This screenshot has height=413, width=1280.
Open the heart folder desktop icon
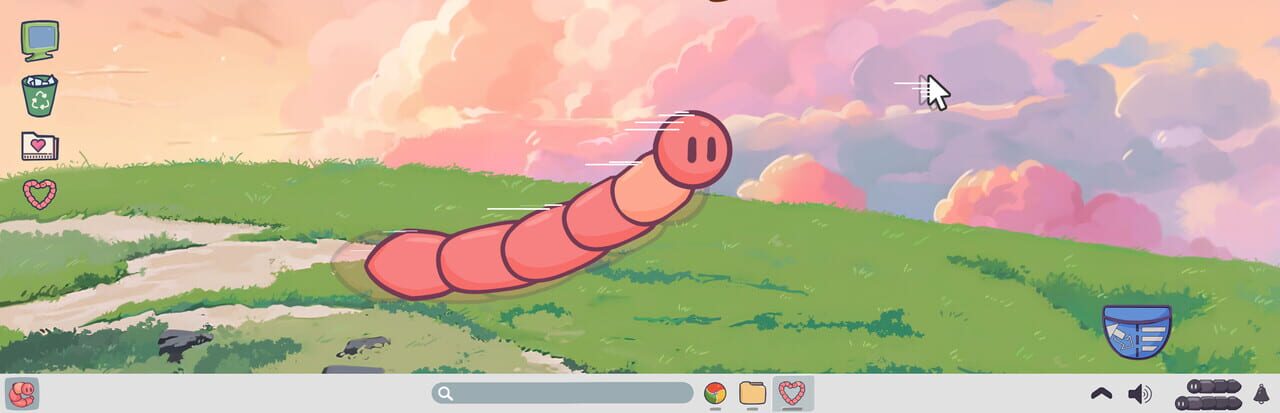[40, 146]
